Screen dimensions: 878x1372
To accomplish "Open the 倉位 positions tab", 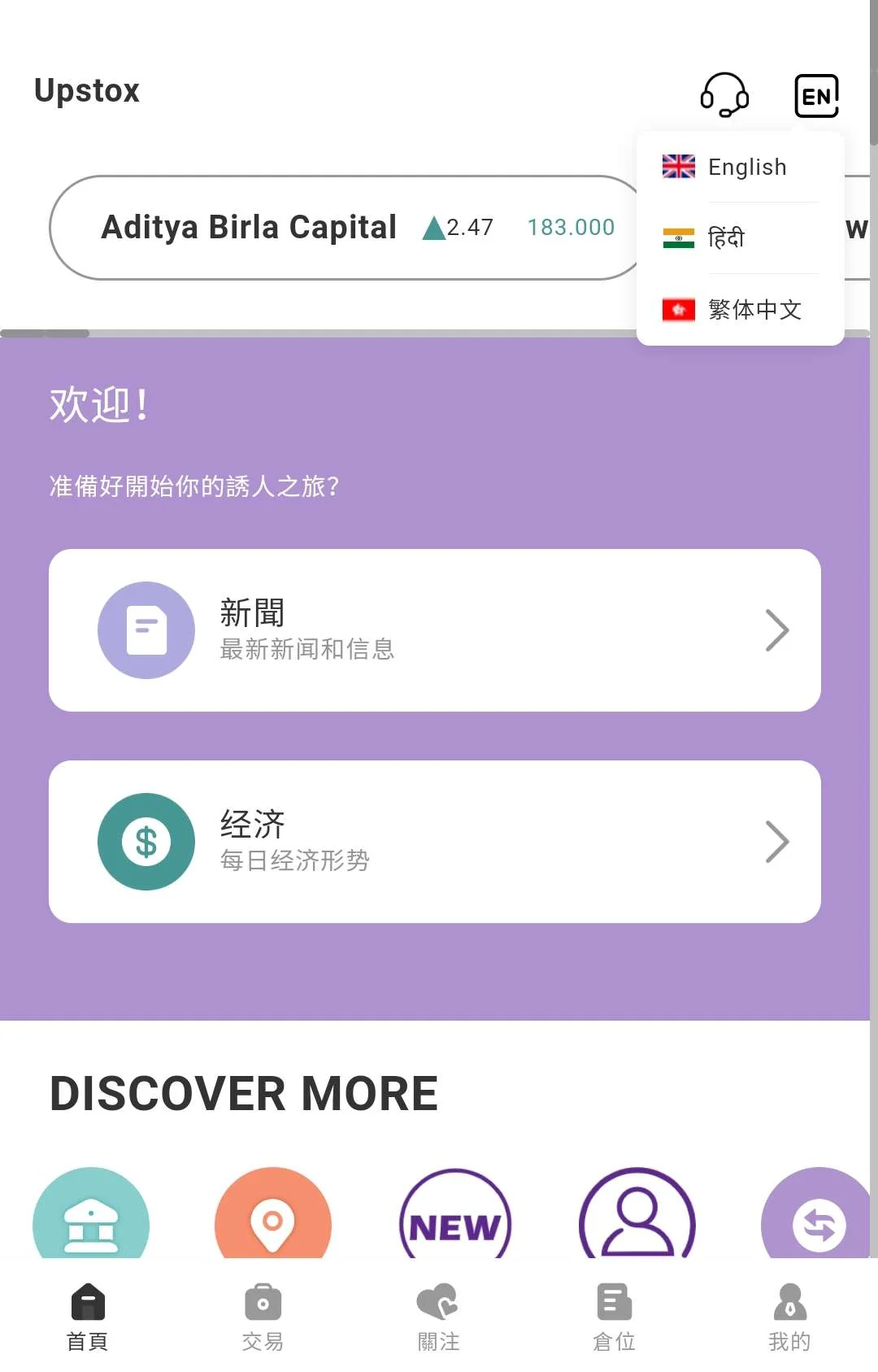I will tap(615, 1318).
